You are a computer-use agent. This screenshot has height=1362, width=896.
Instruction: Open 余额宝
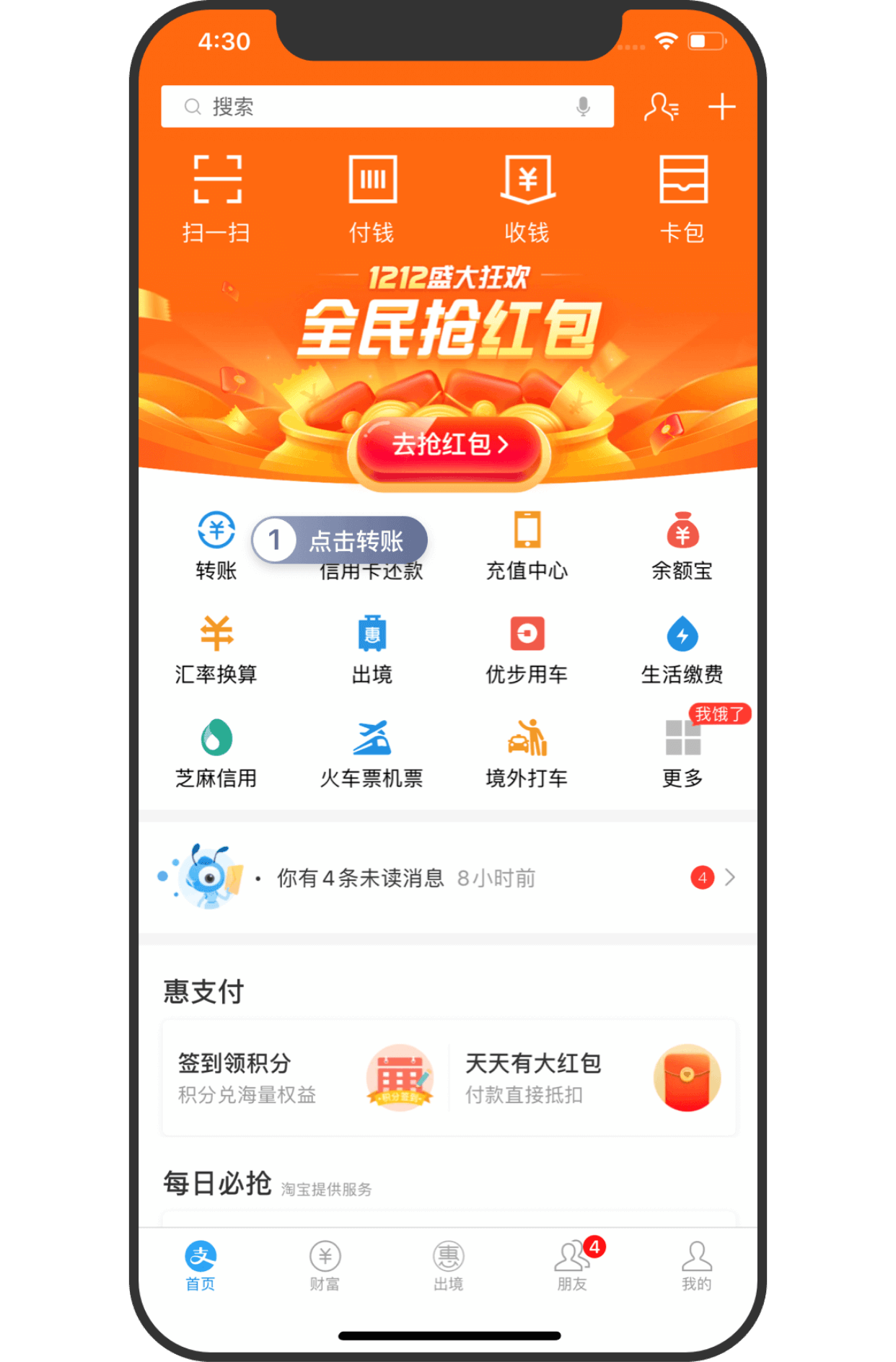coord(682,546)
